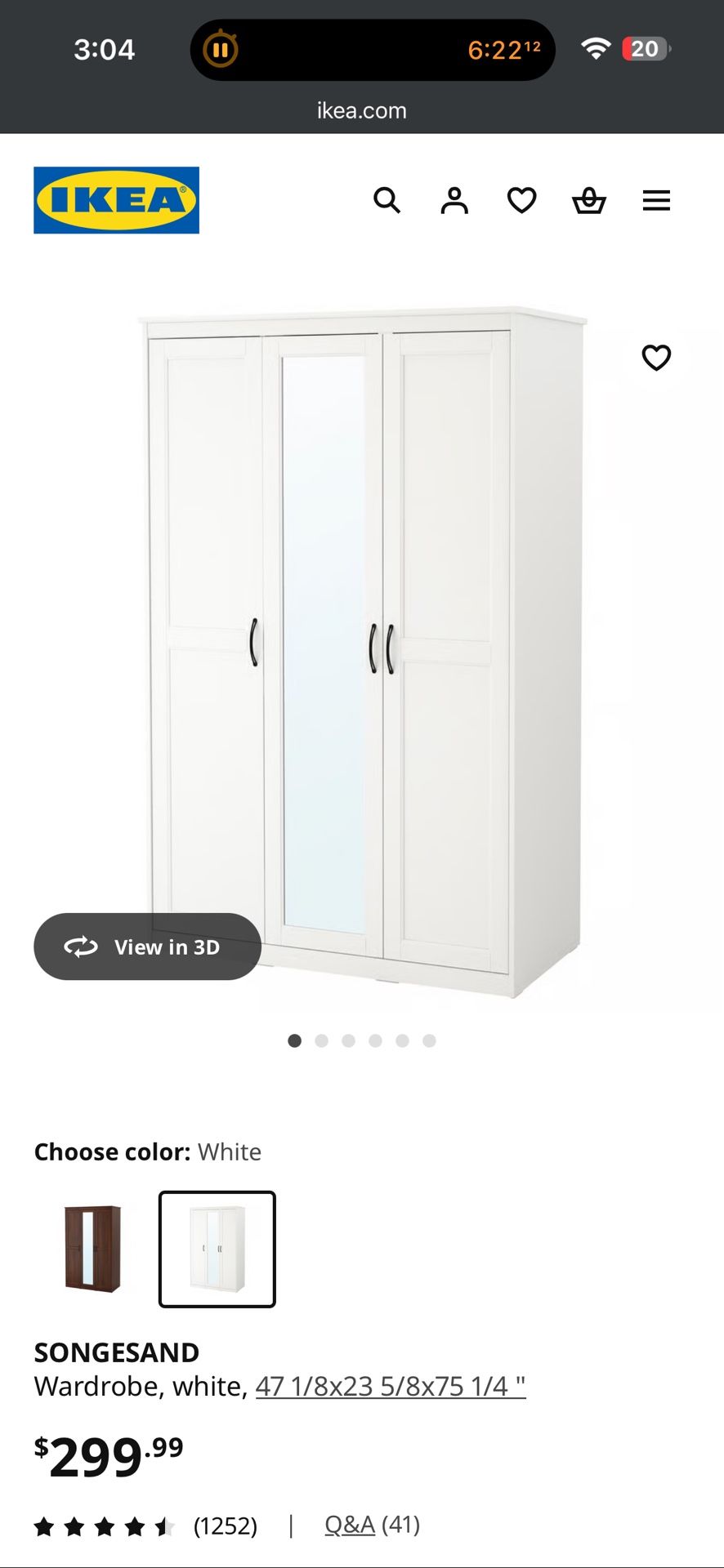Open the shopping basket
Viewport: 724px width, 1568px height.
[x=588, y=200]
